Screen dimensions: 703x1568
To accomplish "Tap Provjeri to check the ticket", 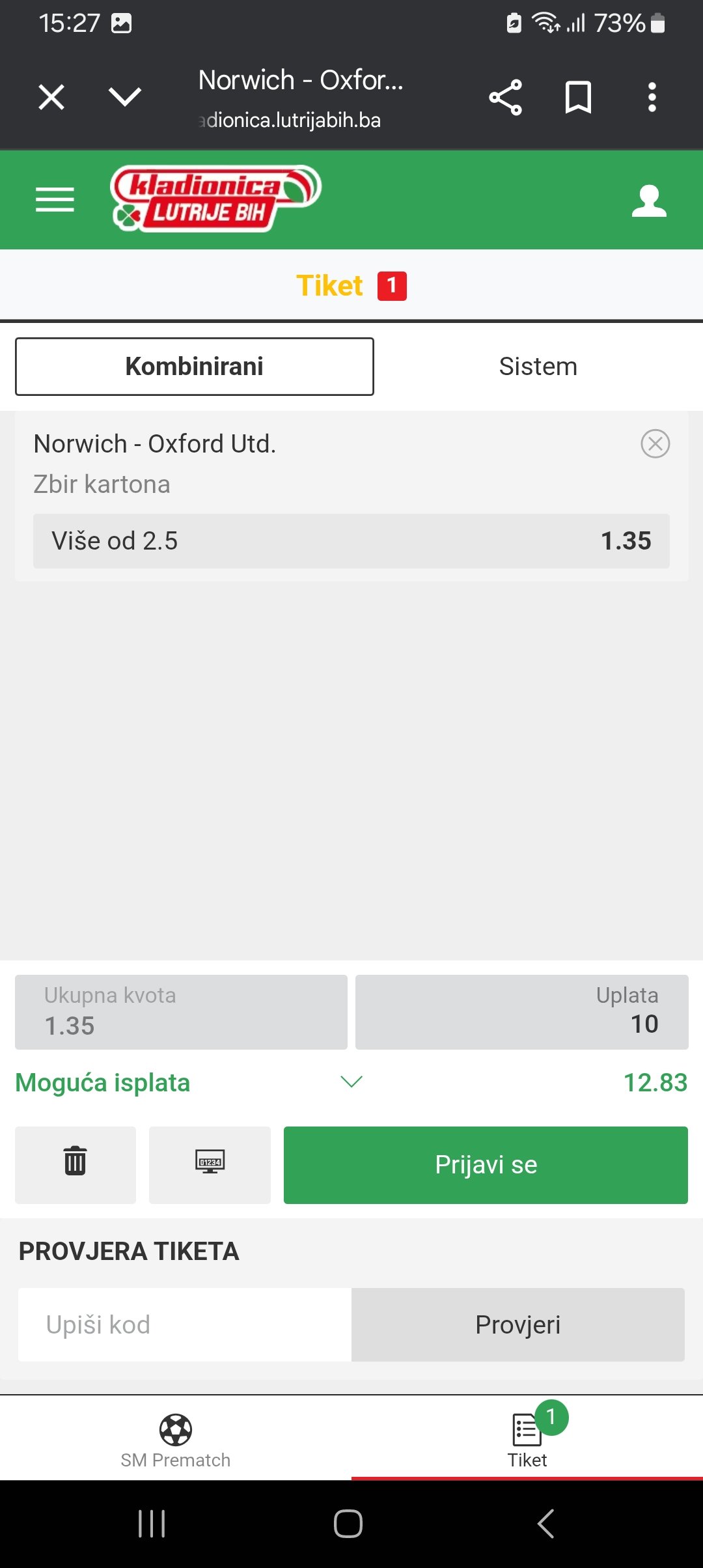I will 518,1324.
